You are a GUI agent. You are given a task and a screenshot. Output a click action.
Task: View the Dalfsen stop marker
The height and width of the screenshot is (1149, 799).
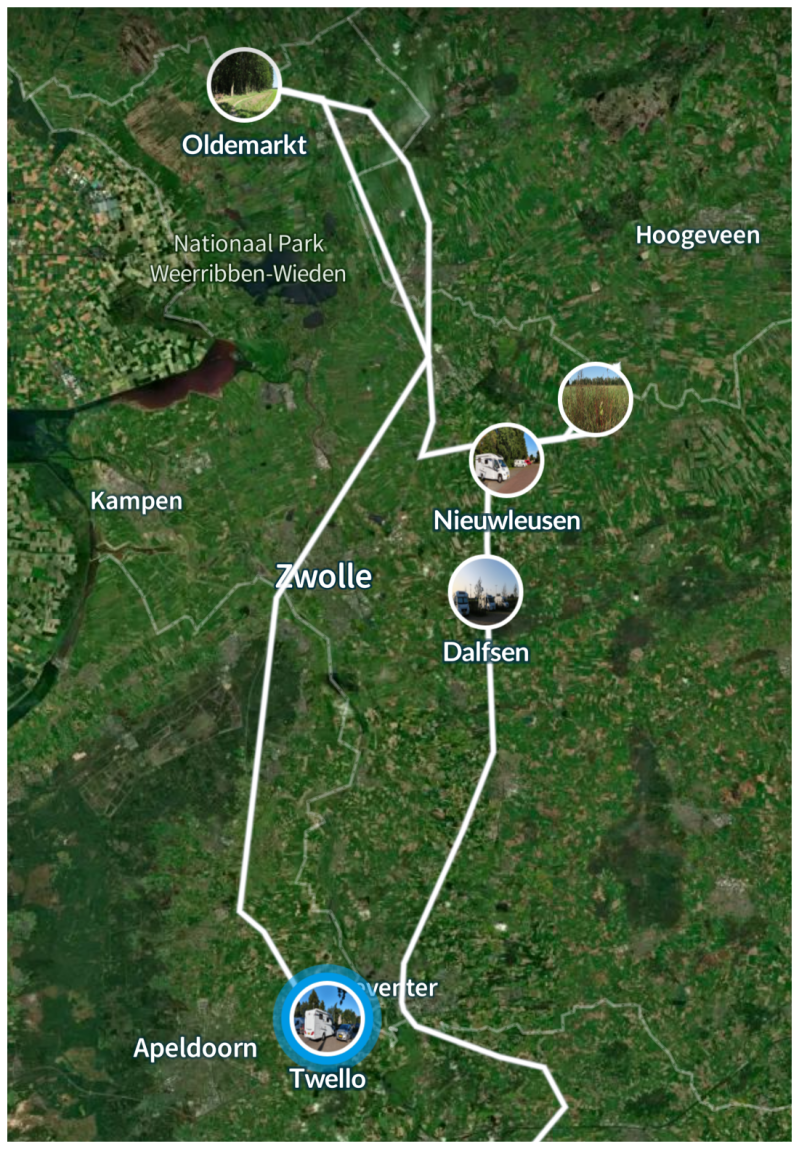click(x=485, y=591)
